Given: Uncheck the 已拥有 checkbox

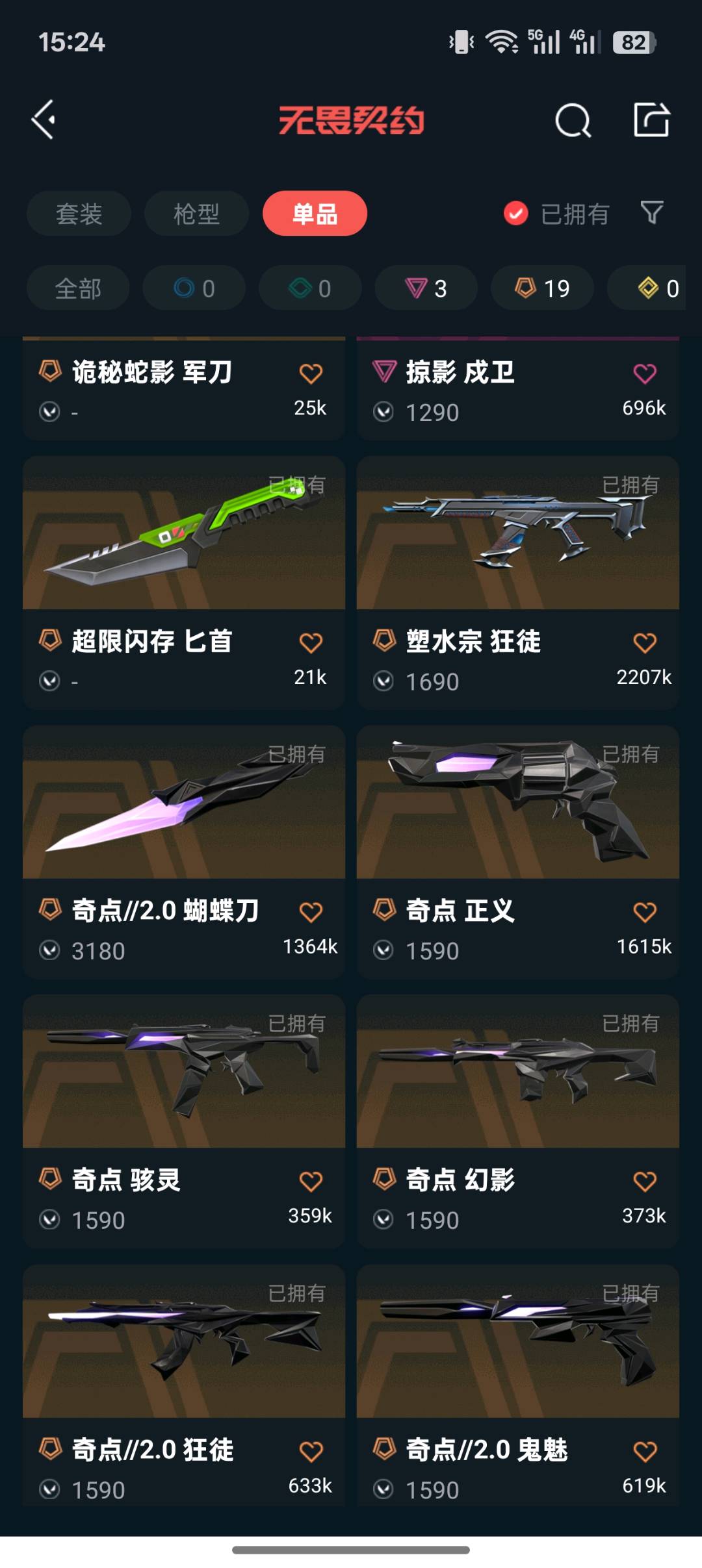Looking at the screenshot, I should pyautogui.click(x=516, y=214).
